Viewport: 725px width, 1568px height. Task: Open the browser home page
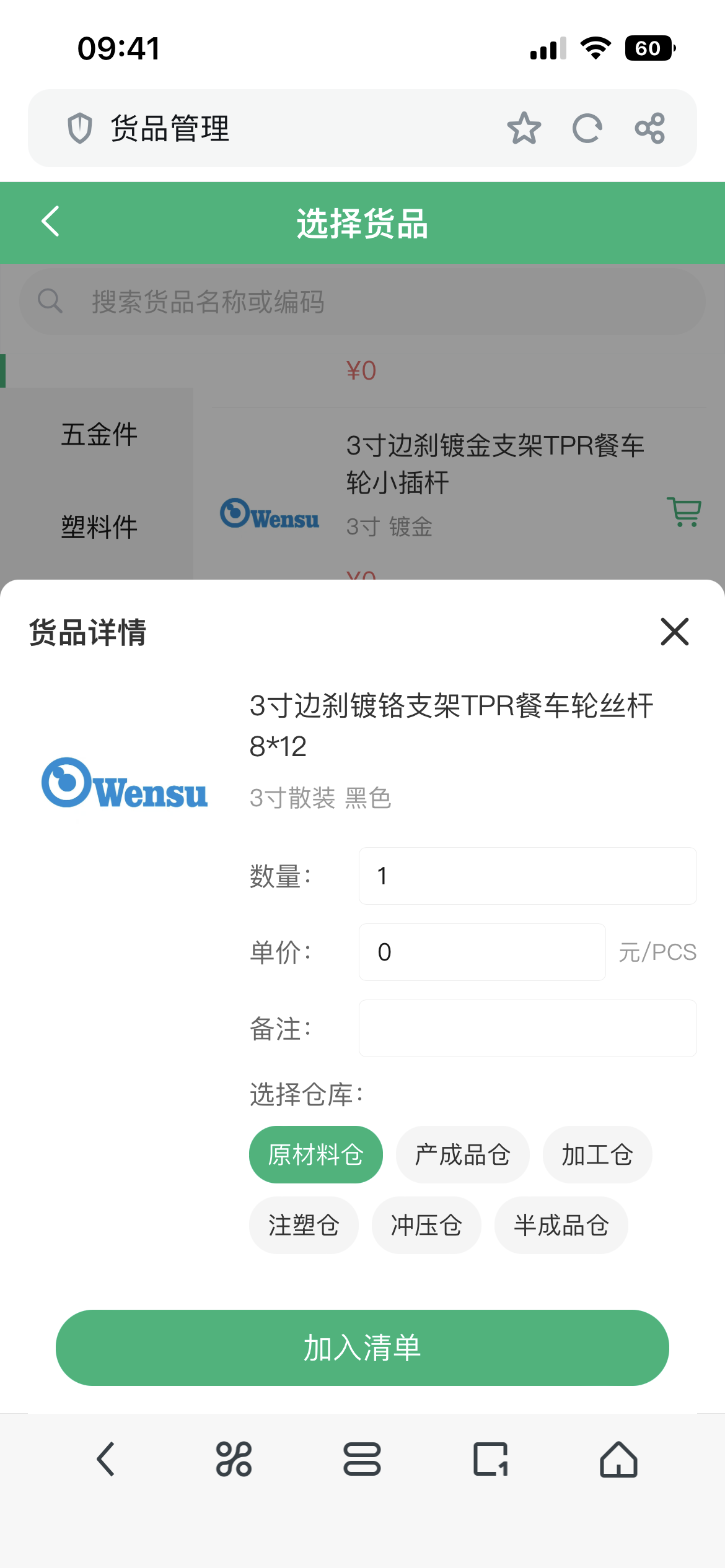pyautogui.click(x=618, y=1459)
